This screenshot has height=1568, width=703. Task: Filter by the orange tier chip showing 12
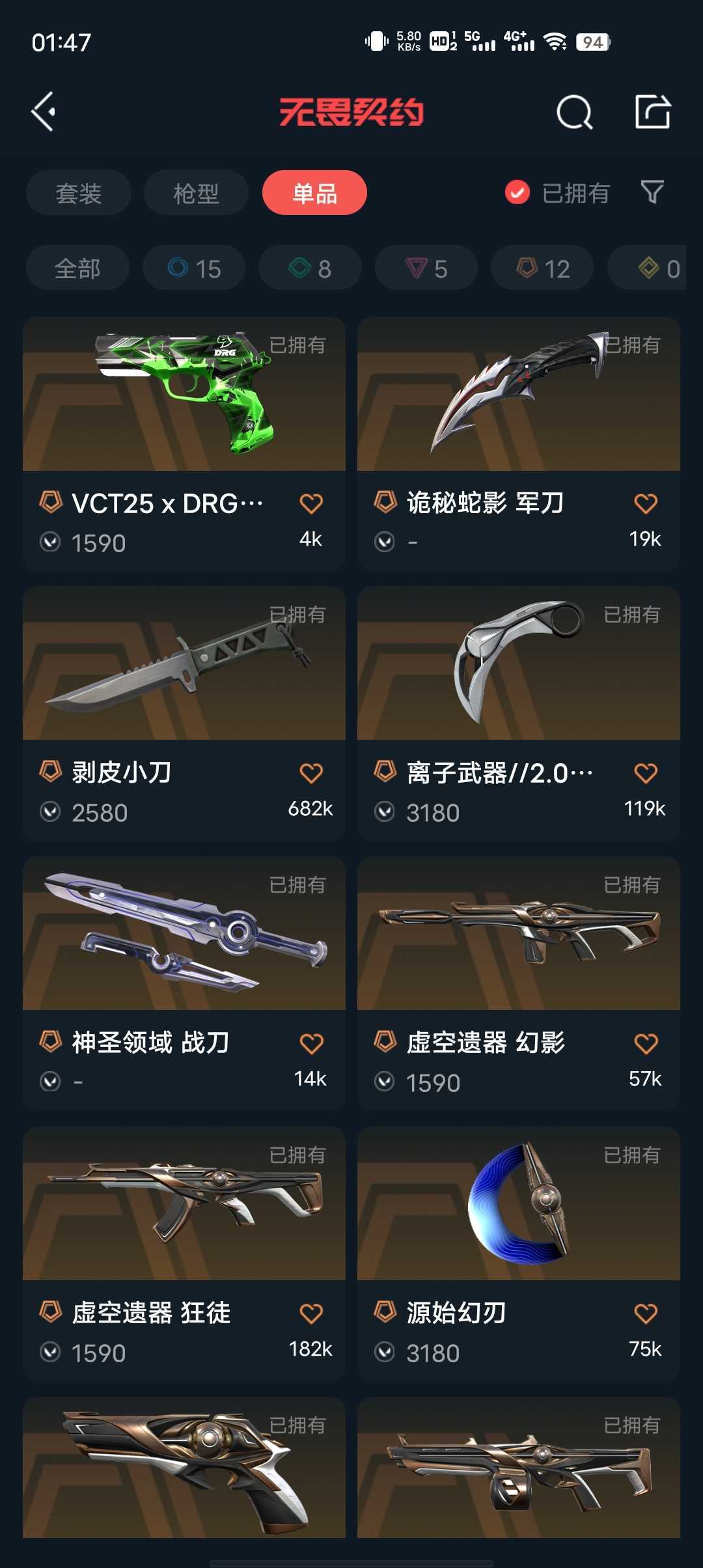pos(542,268)
